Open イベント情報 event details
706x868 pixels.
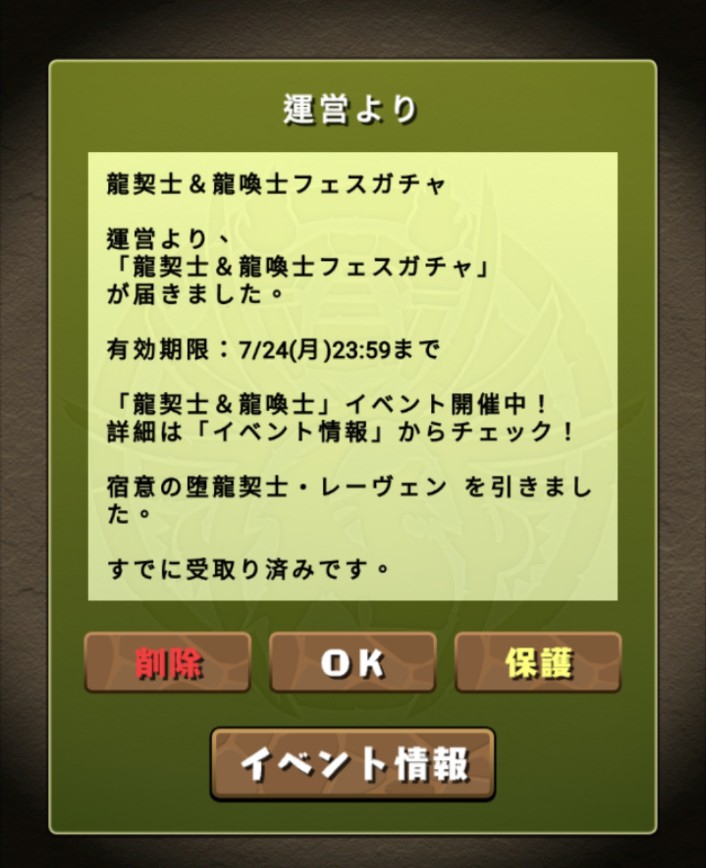(352, 765)
